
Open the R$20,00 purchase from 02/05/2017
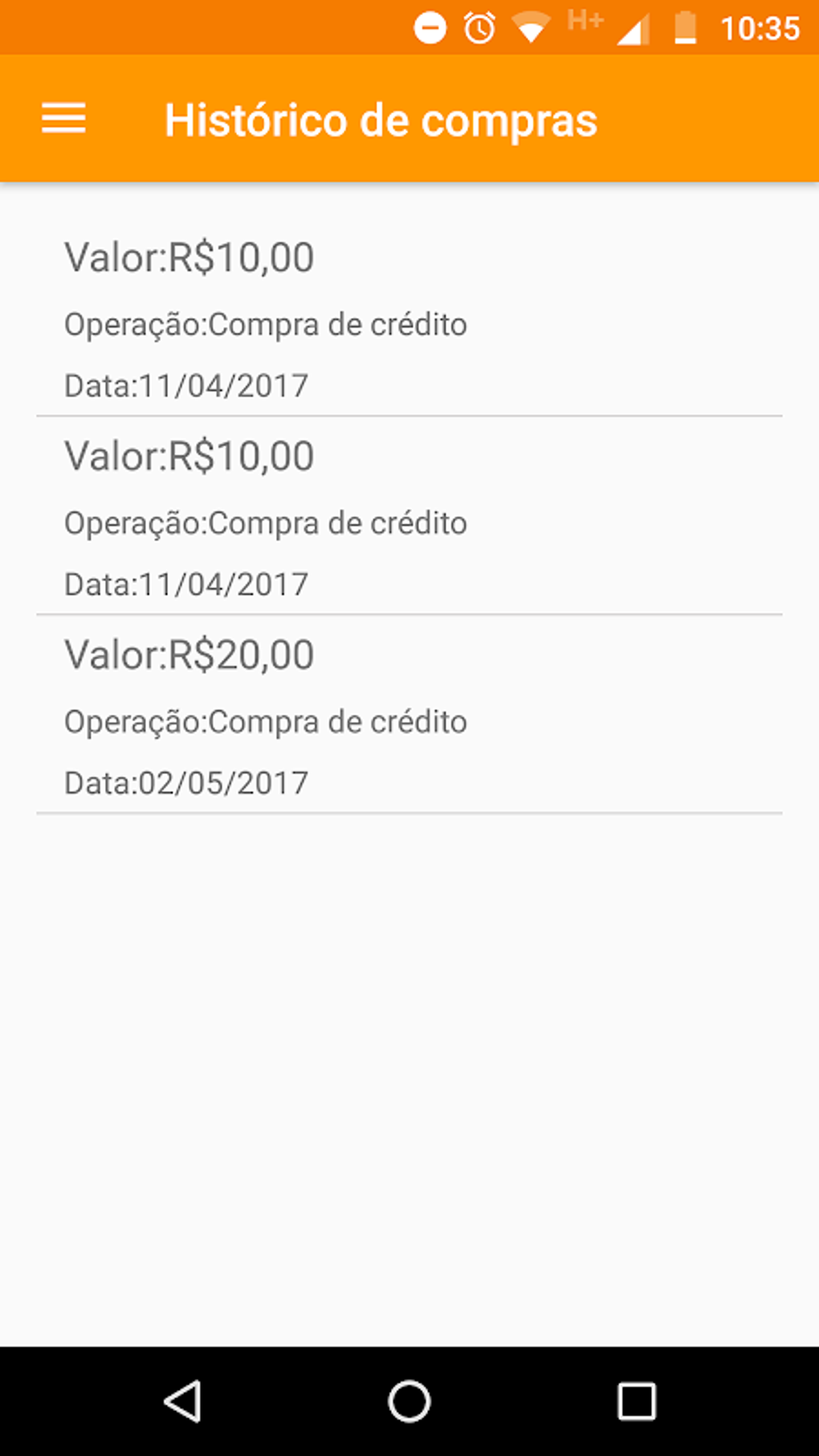pyautogui.click(x=409, y=716)
